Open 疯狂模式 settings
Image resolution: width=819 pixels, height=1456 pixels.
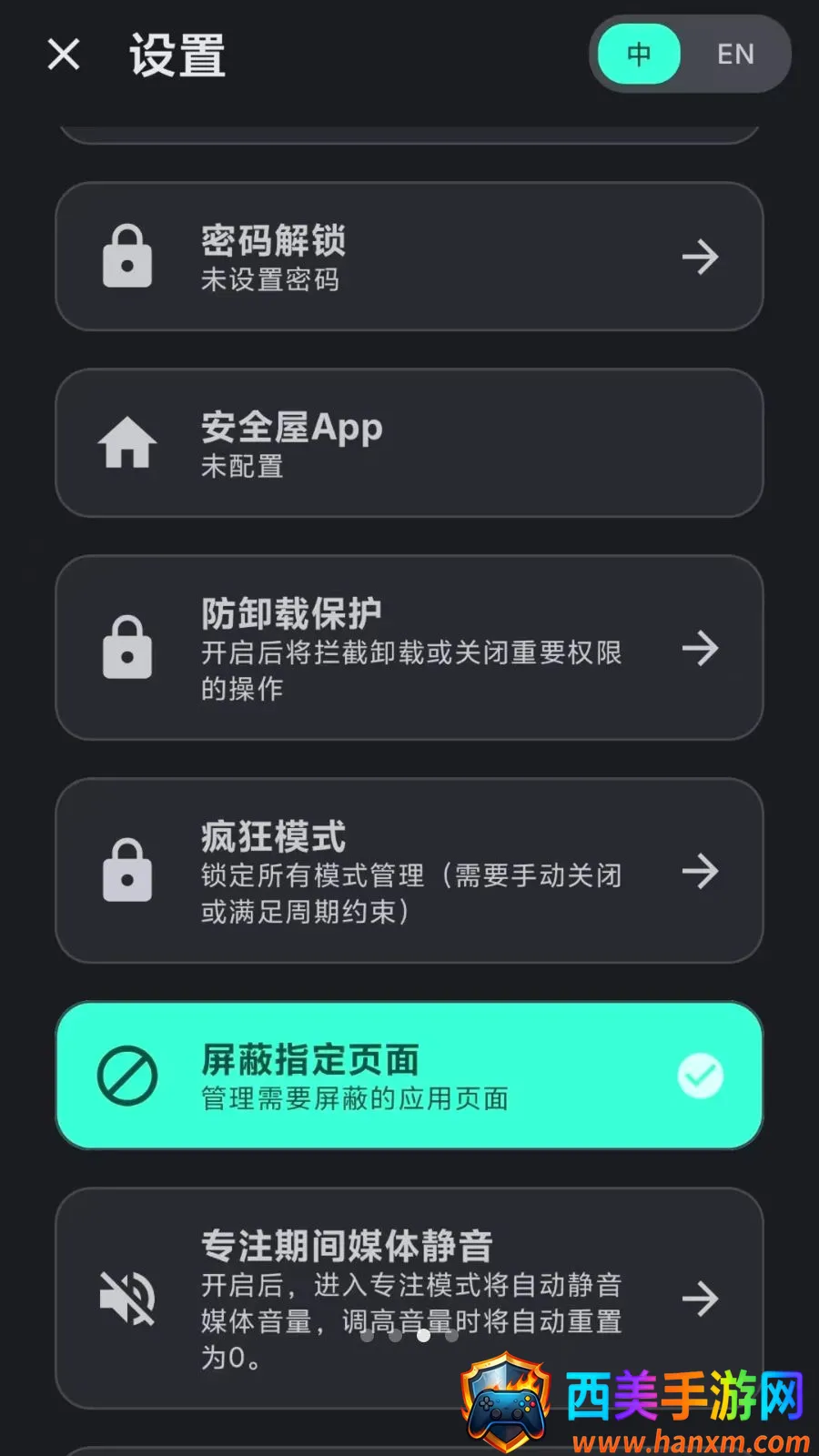(x=409, y=871)
